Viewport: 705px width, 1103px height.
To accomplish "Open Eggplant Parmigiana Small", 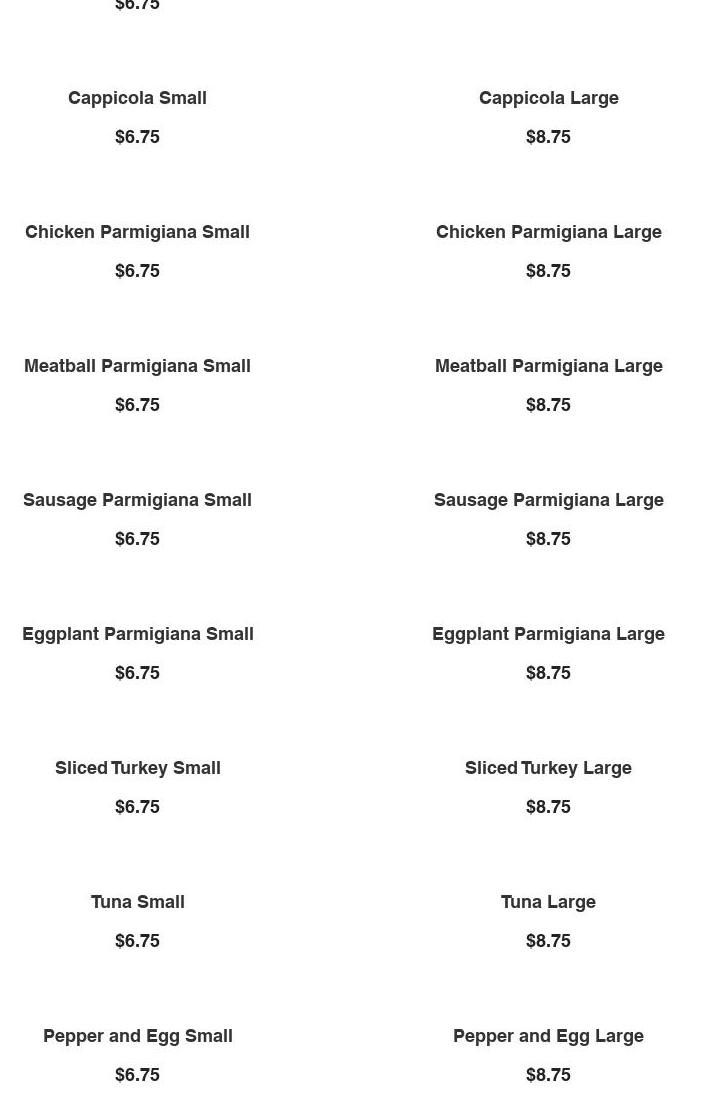I will [x=137, y=634].
